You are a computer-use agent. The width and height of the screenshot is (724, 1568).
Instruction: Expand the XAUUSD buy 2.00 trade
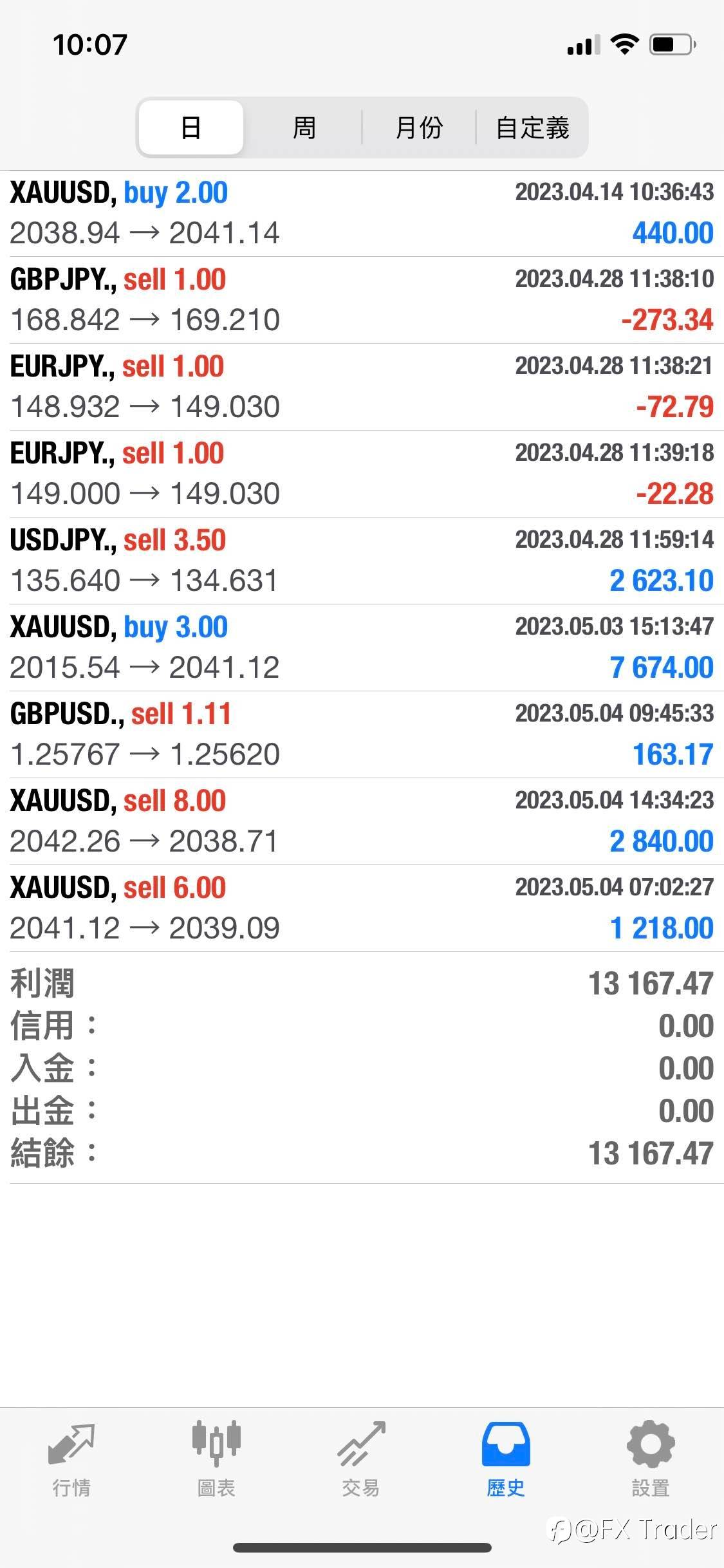pos(362,213)
